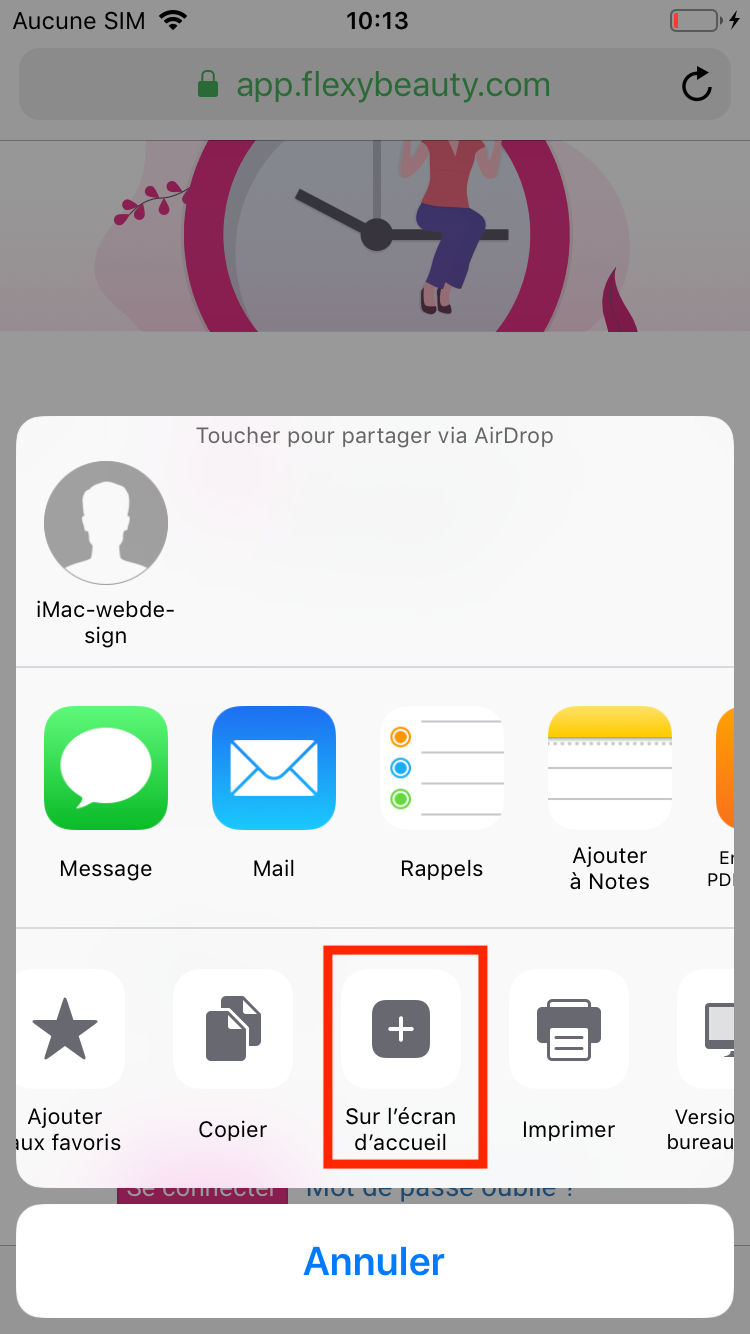Choose Imprimer to print the page
750x1334 pixels.
click(568, 1030)
